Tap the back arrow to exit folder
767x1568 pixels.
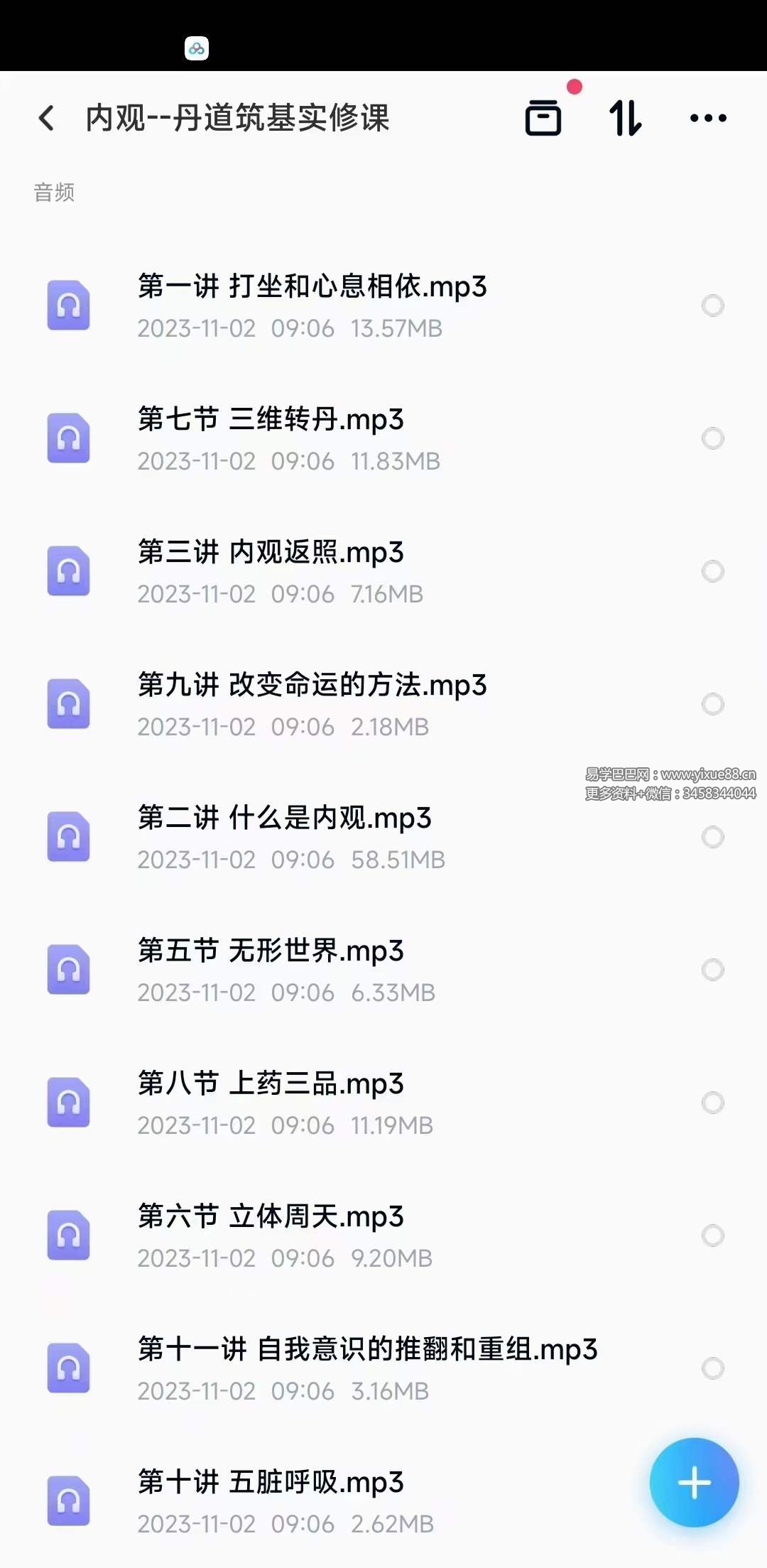[x=45, y=117]
